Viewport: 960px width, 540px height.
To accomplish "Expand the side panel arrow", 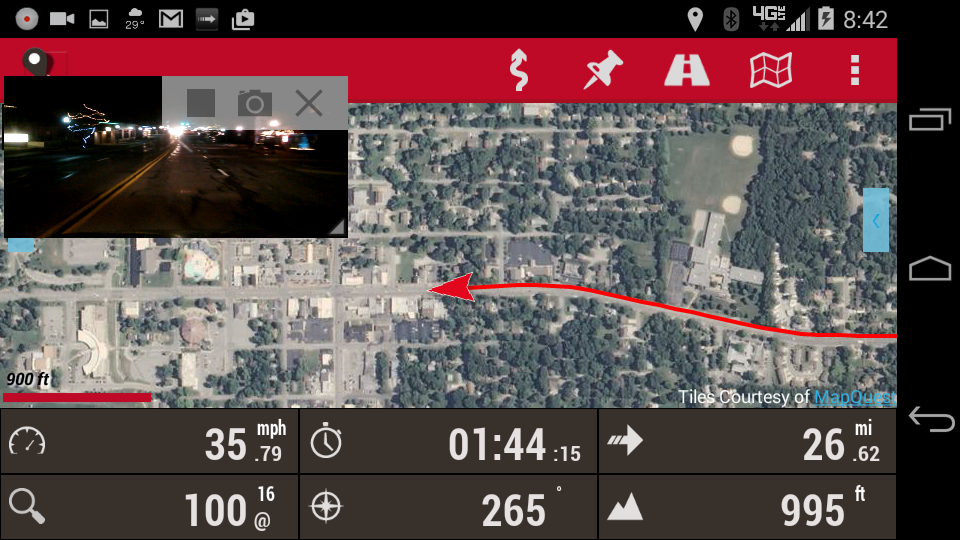I will click(x=875, y=220).
